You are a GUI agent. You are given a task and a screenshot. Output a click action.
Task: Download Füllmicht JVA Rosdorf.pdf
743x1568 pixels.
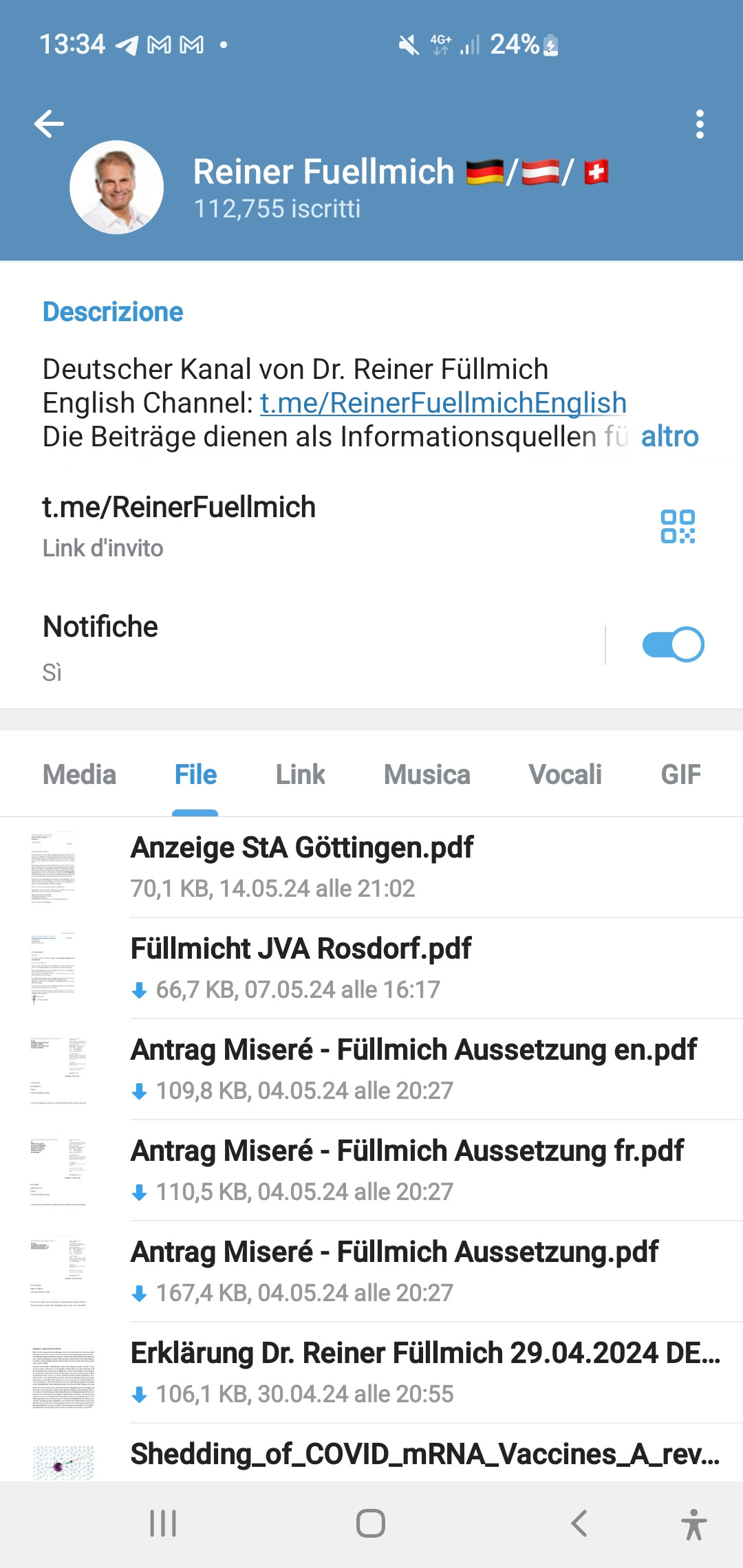140,990
